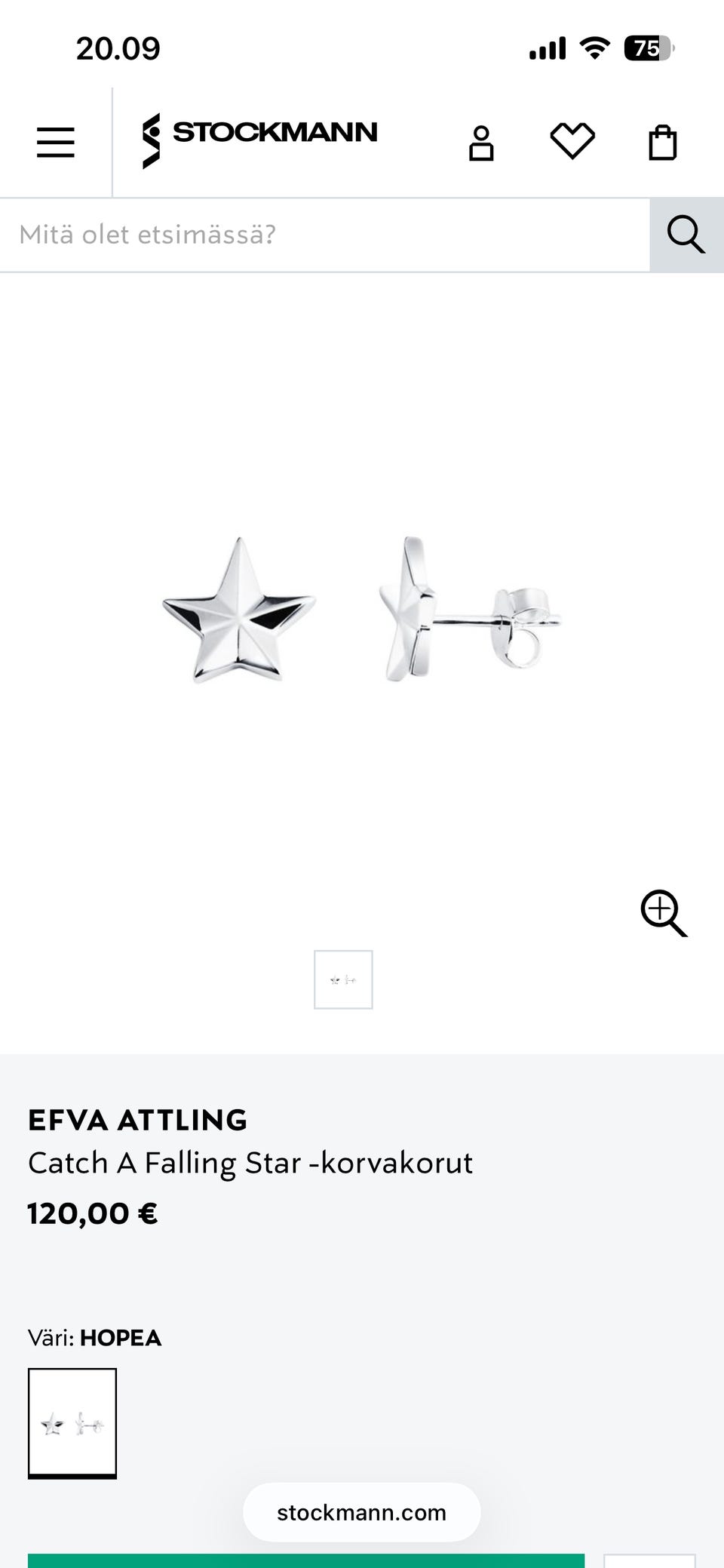Viewport: 724px width, 1568px height.
Task: Tap the search magnifier button
Action: coord(686,235)
